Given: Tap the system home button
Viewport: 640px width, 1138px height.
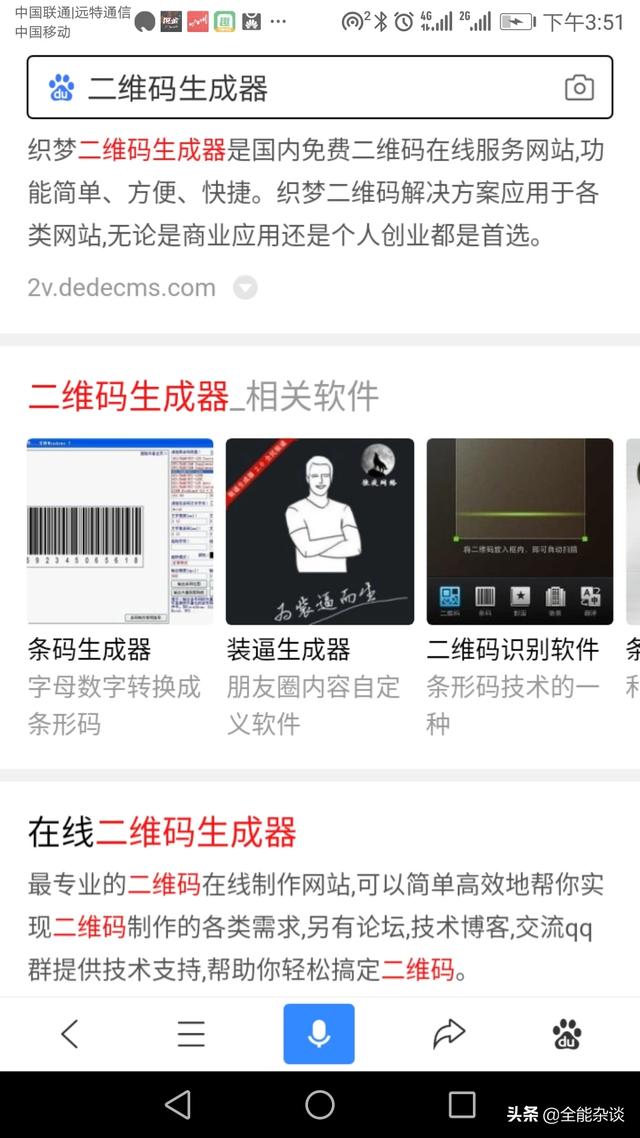Looking at the screenshot, I should tap(320, 1104).
